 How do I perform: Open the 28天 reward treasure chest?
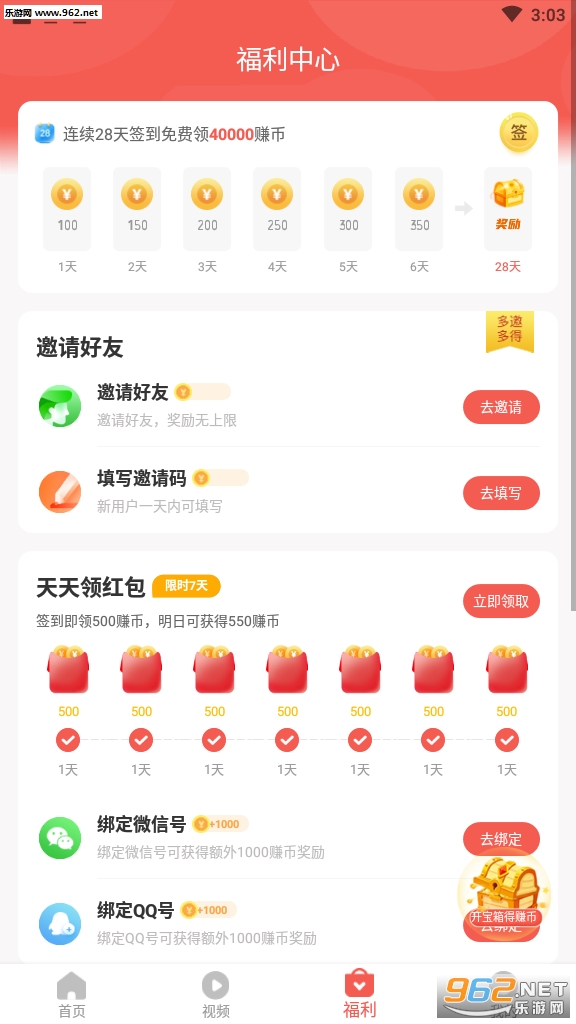point(507,209)
